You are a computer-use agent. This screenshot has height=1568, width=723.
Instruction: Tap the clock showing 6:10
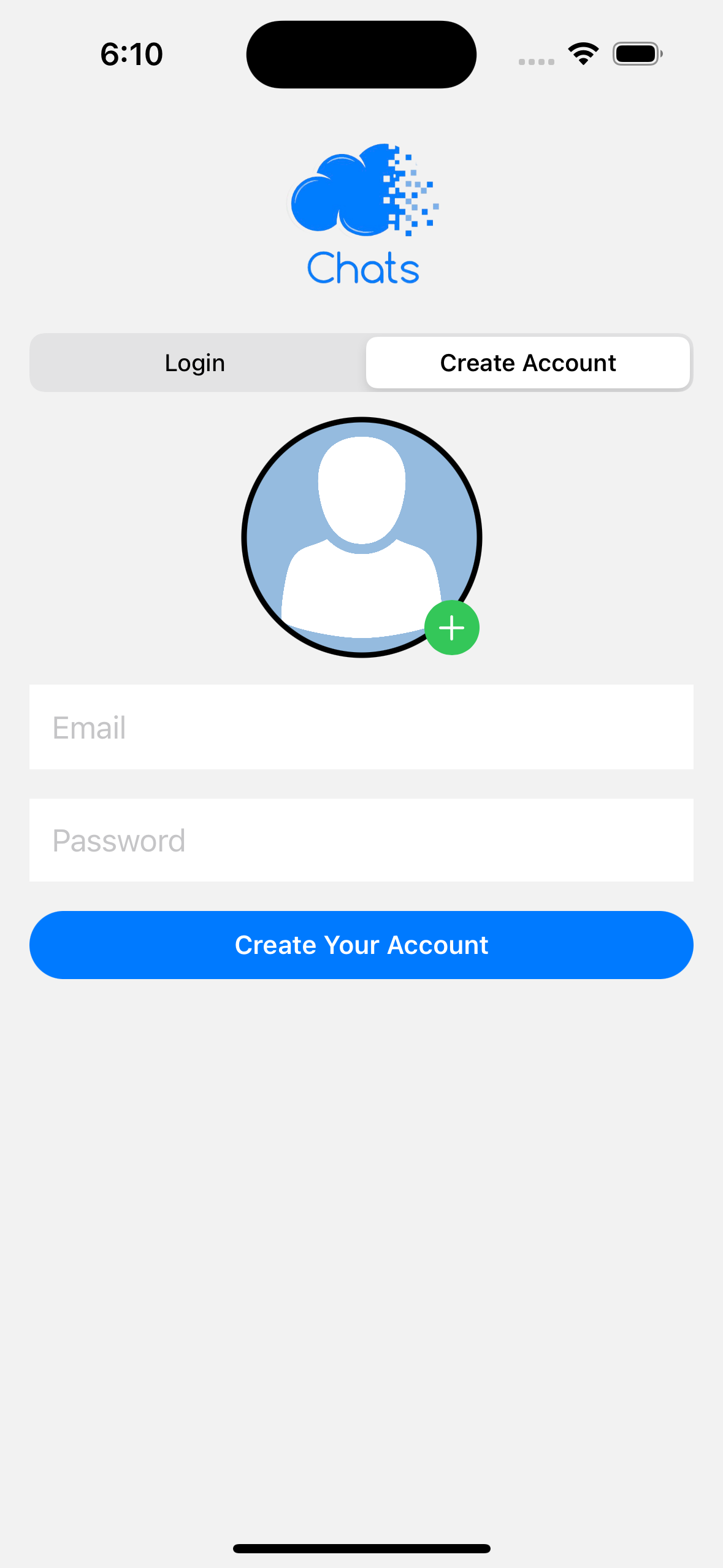131,54
